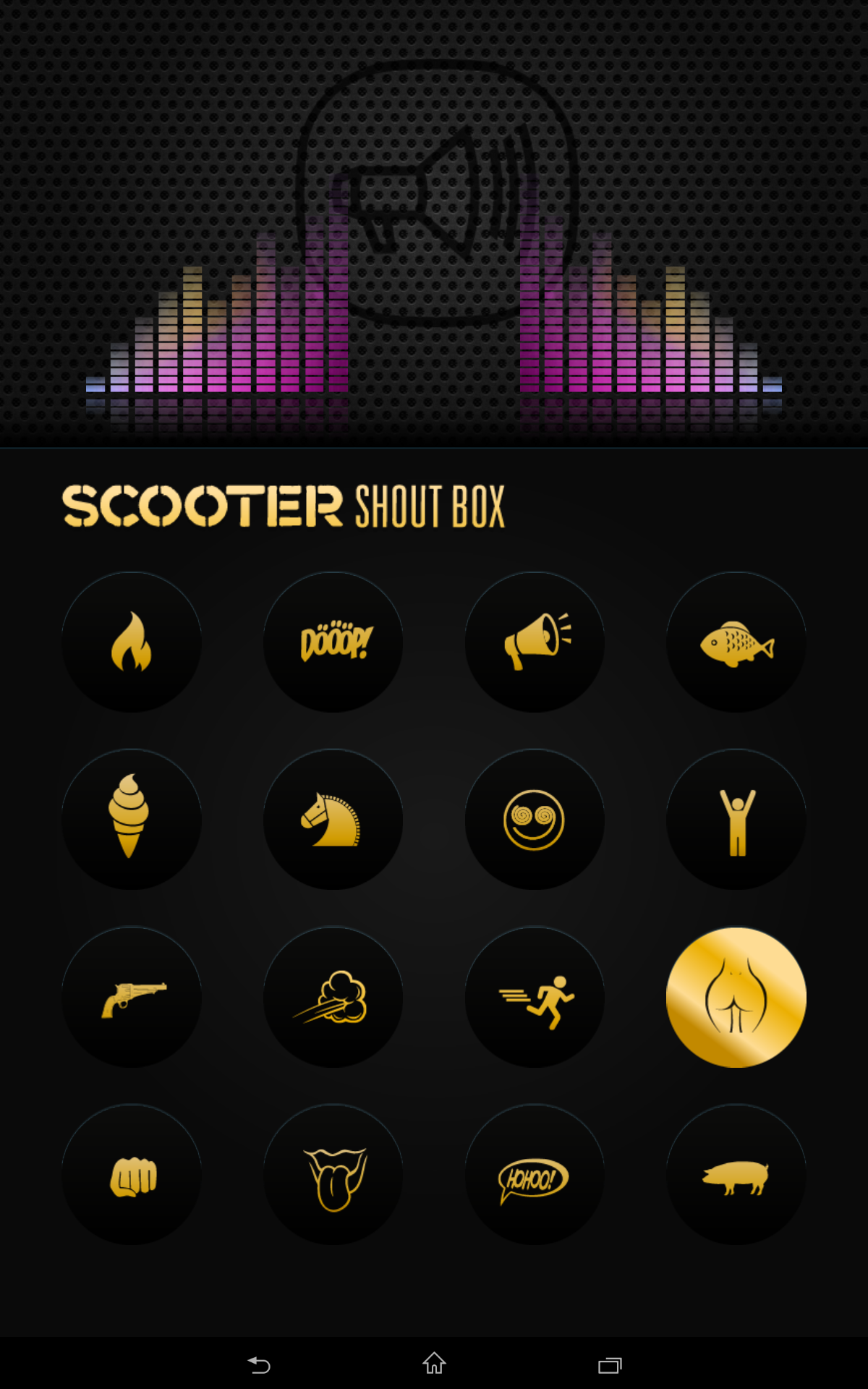Viewport: 868px width, 1389px height.
Task: Tap the Döööp! sound button
Action: coord(333,642)
